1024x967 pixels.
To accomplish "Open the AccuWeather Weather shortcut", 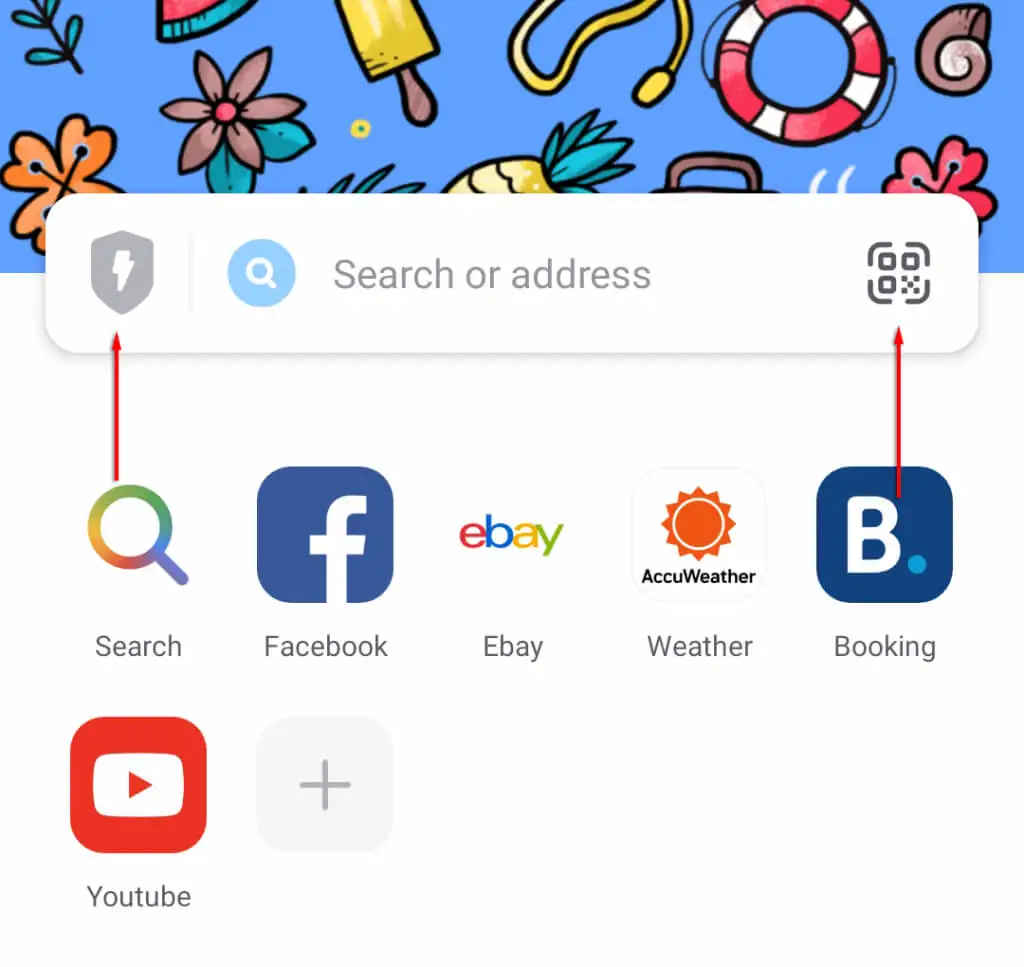I will pos(699,535).
